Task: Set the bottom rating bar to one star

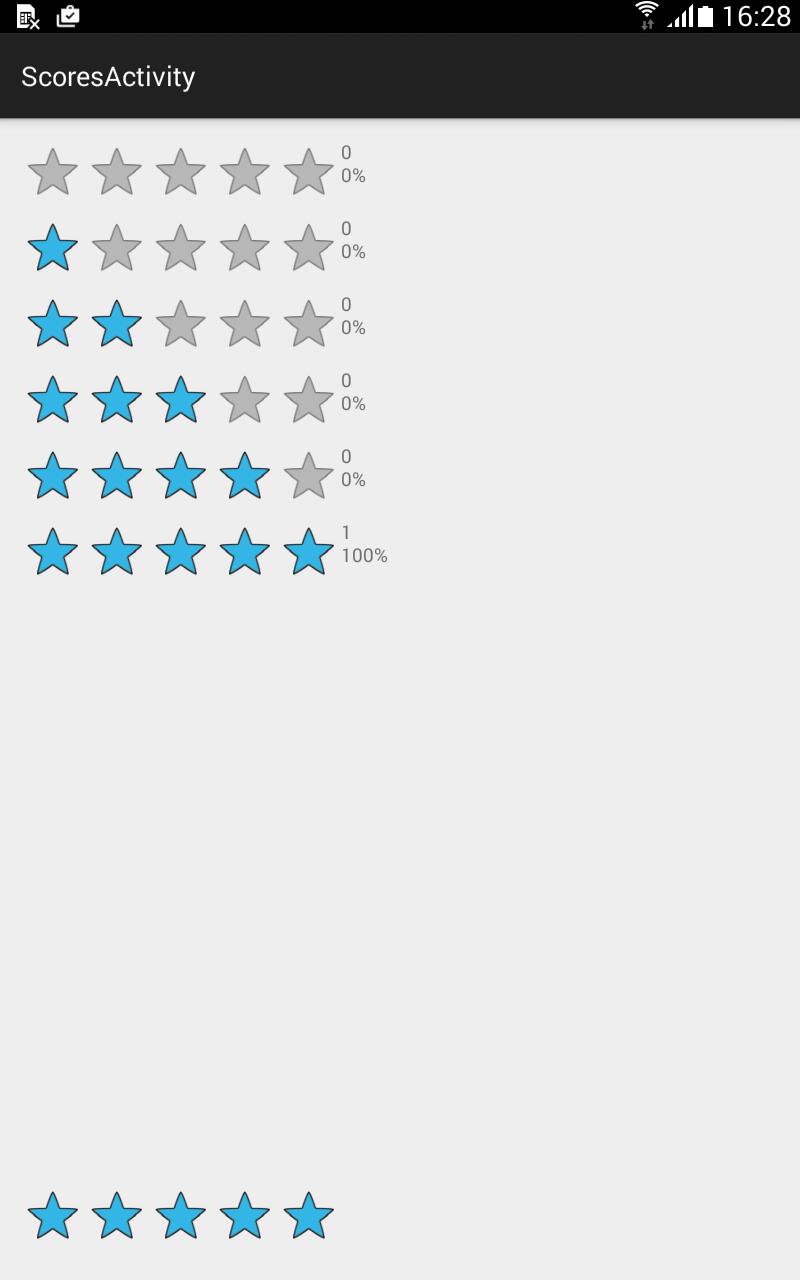Action: pos(53,1216)
